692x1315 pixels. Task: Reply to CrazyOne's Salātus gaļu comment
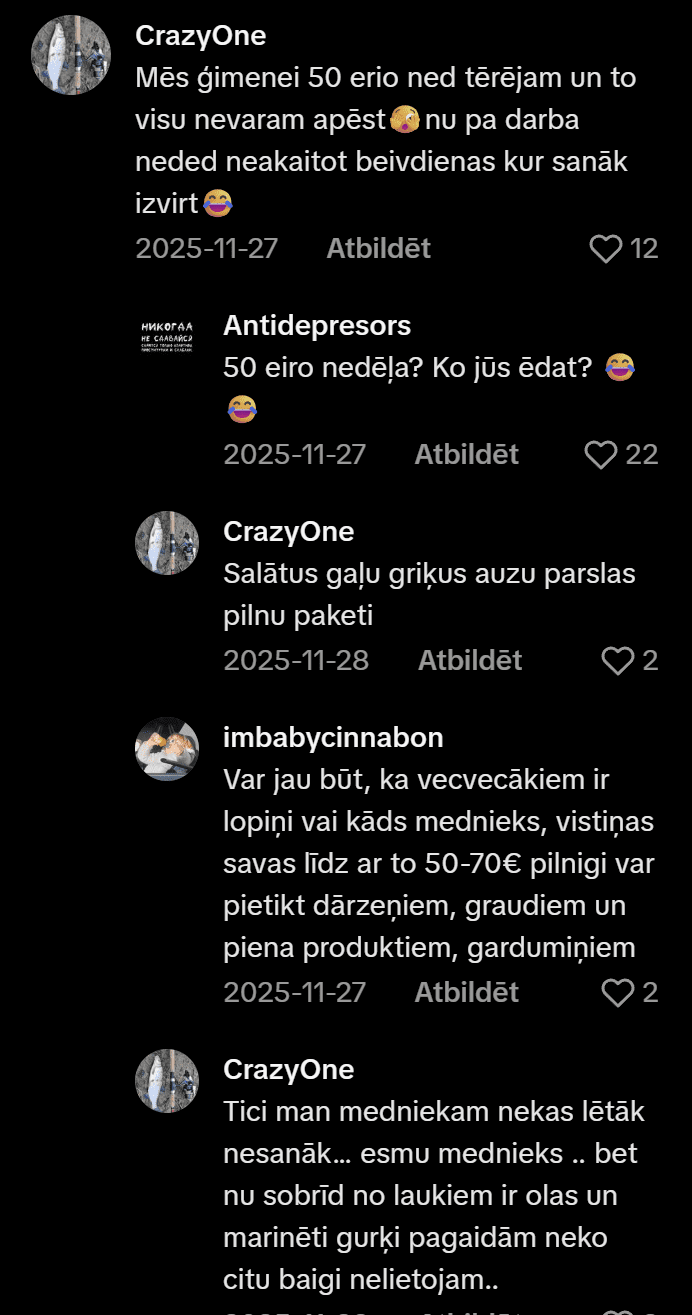coord(469,661)
